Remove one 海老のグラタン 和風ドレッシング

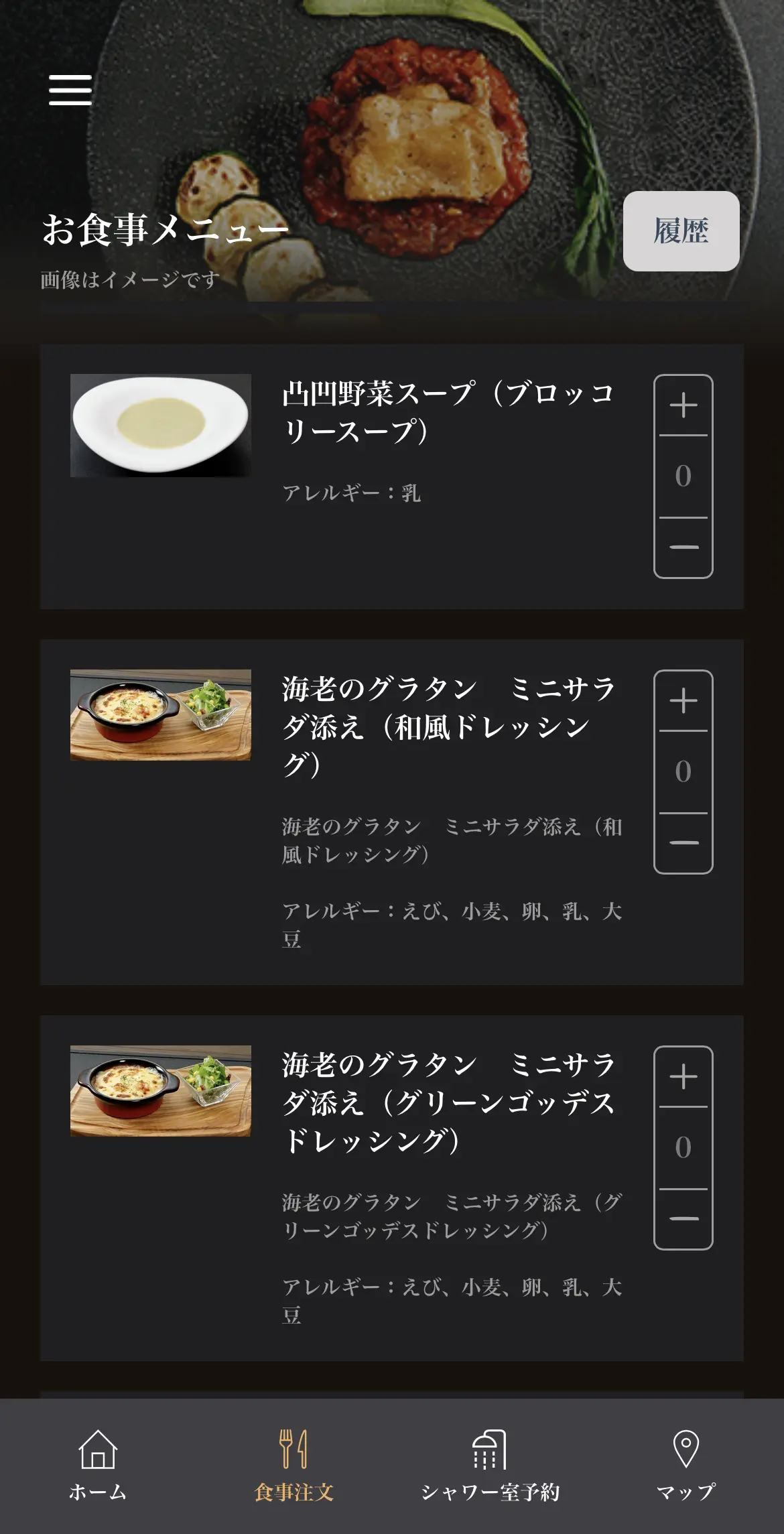tap(683, 843)
